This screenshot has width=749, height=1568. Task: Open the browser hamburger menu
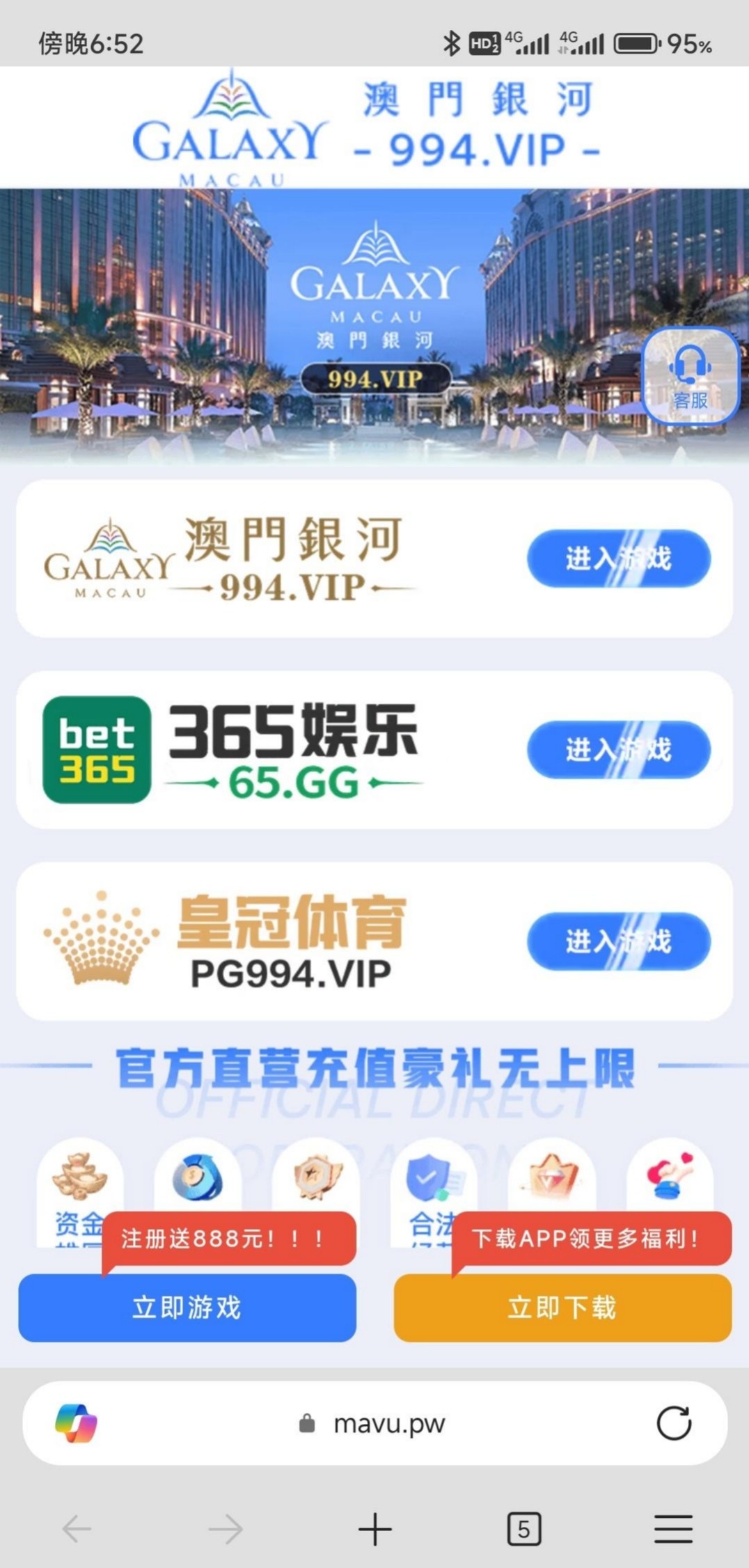673,1529
